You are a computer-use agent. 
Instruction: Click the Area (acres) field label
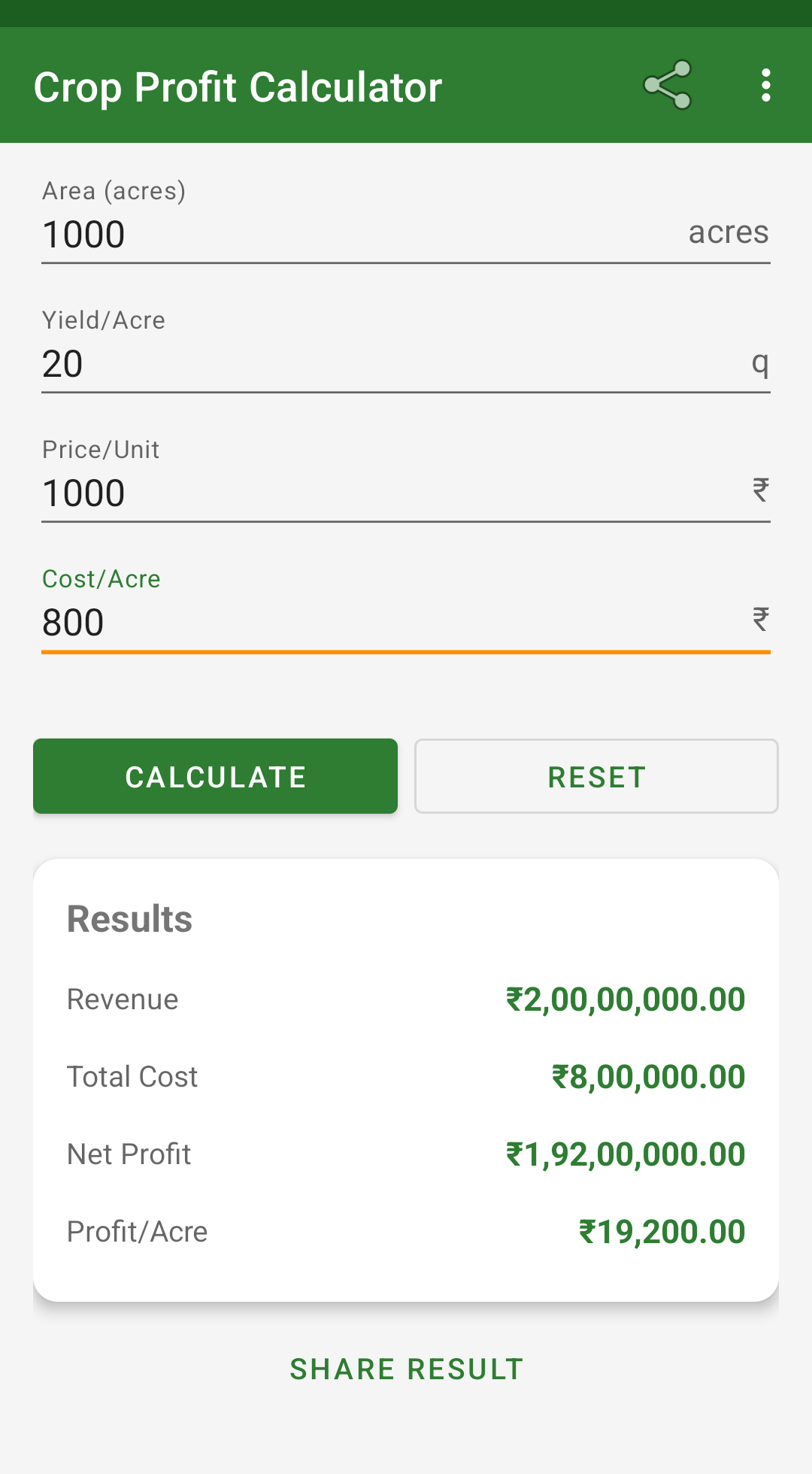(x=114, y=191)
